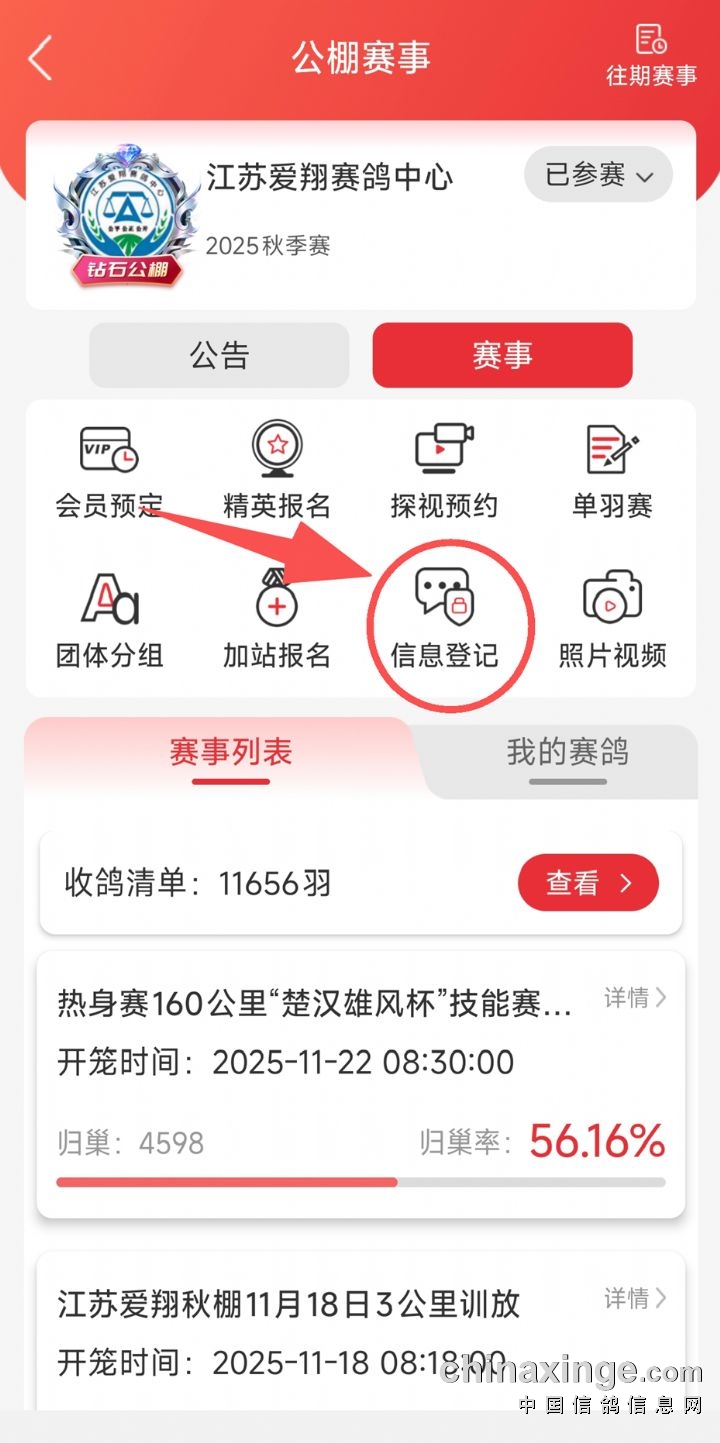Open 照片视频
The width and height of the screenshot is (720, 1443).
pos(612,622)
